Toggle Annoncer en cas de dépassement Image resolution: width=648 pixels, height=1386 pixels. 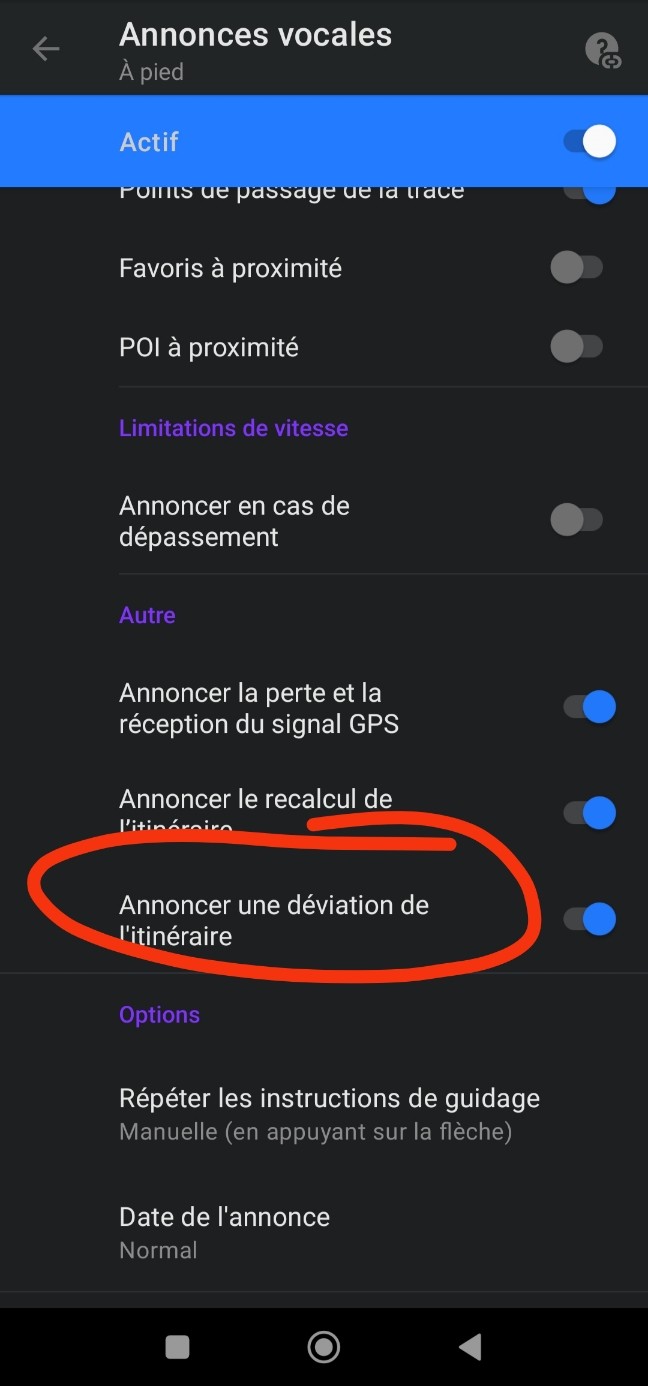577,520
